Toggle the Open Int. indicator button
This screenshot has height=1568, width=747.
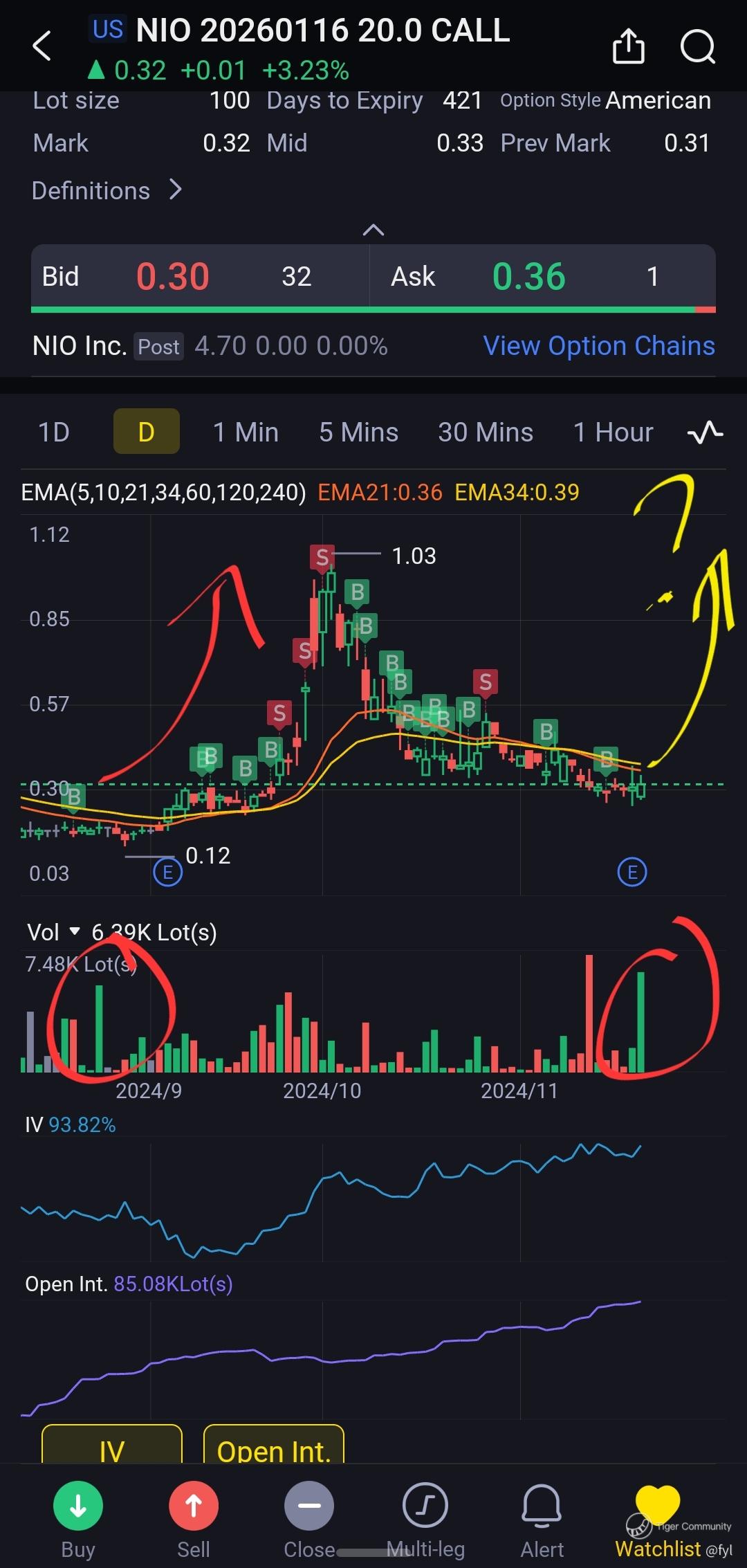click(x=274, y=1448)
